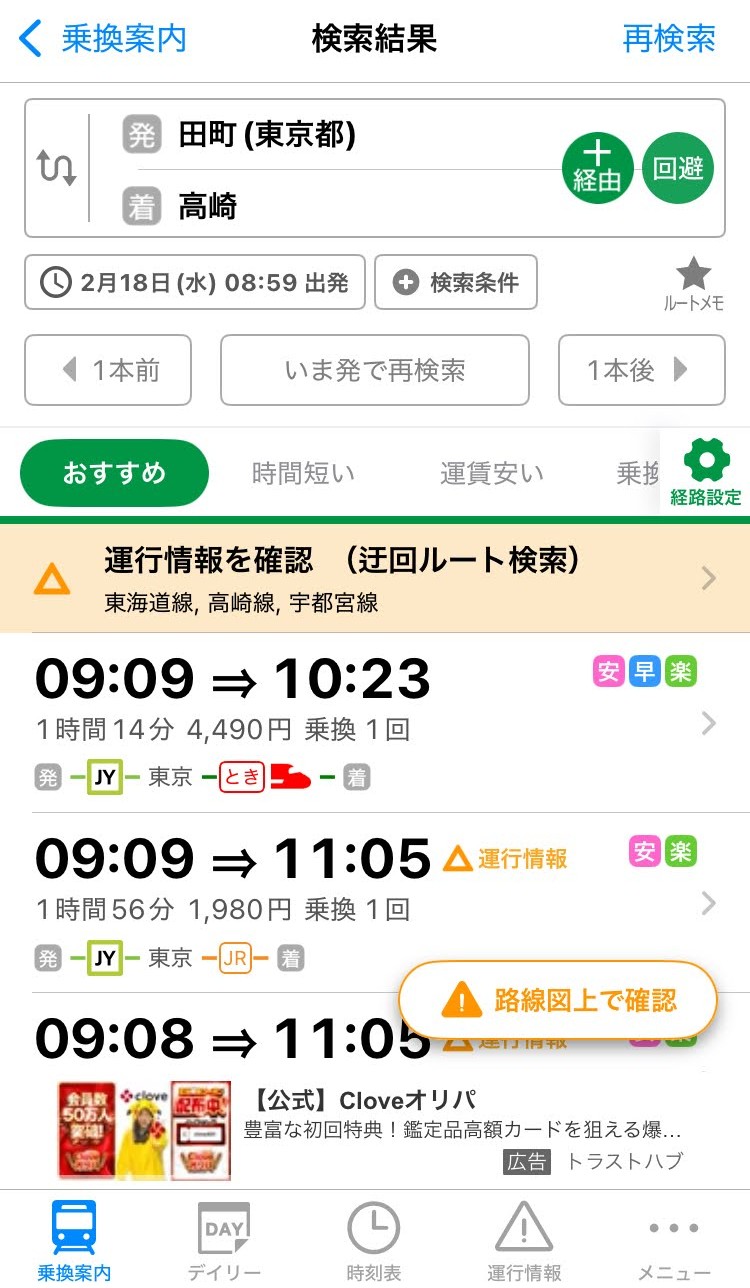The height and width of the screenshot is (1288, 750).
Task: Save route with ルートメモ star
Action: coord(693,283)
